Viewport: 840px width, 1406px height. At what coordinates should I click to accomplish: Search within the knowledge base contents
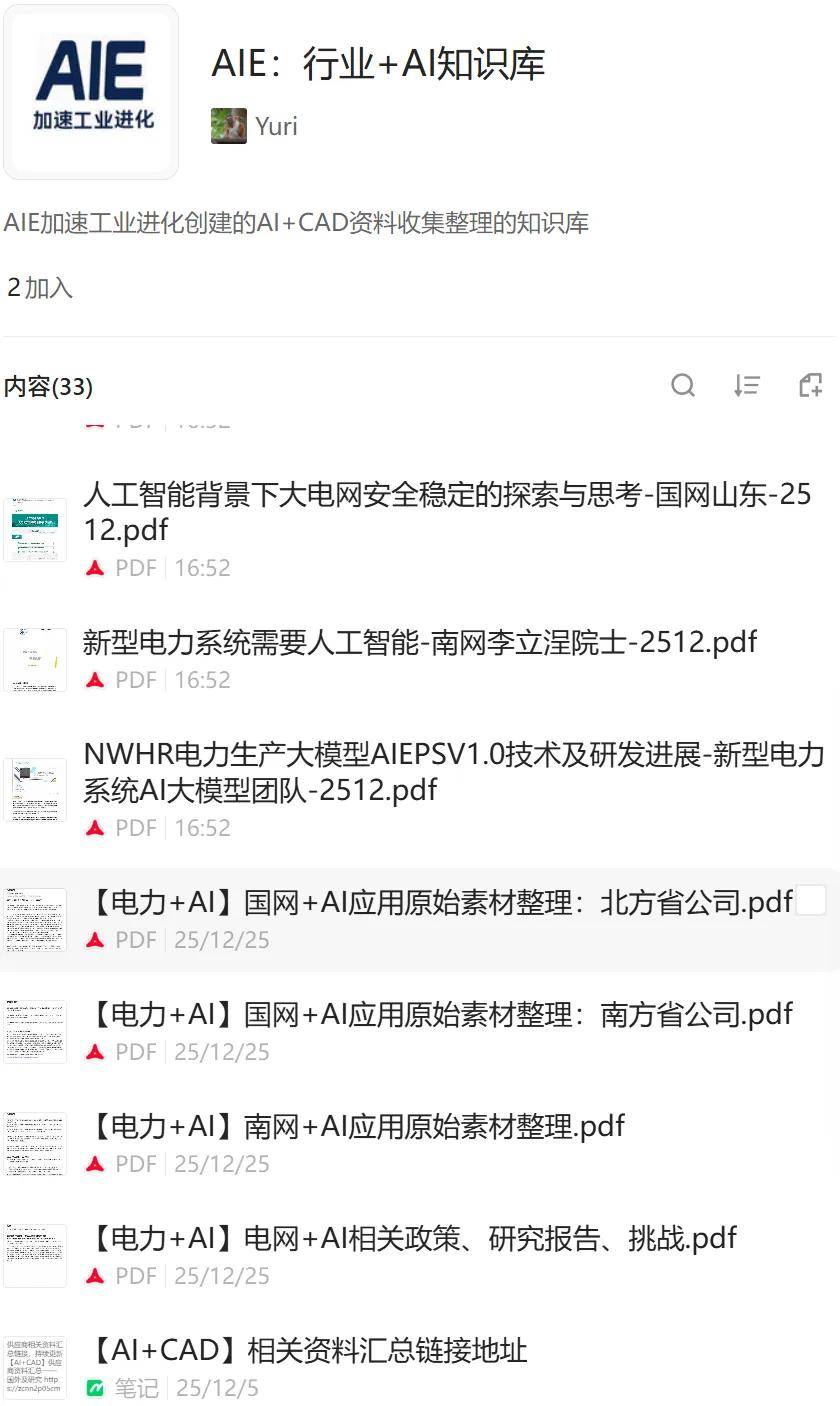tap(683, 386)
